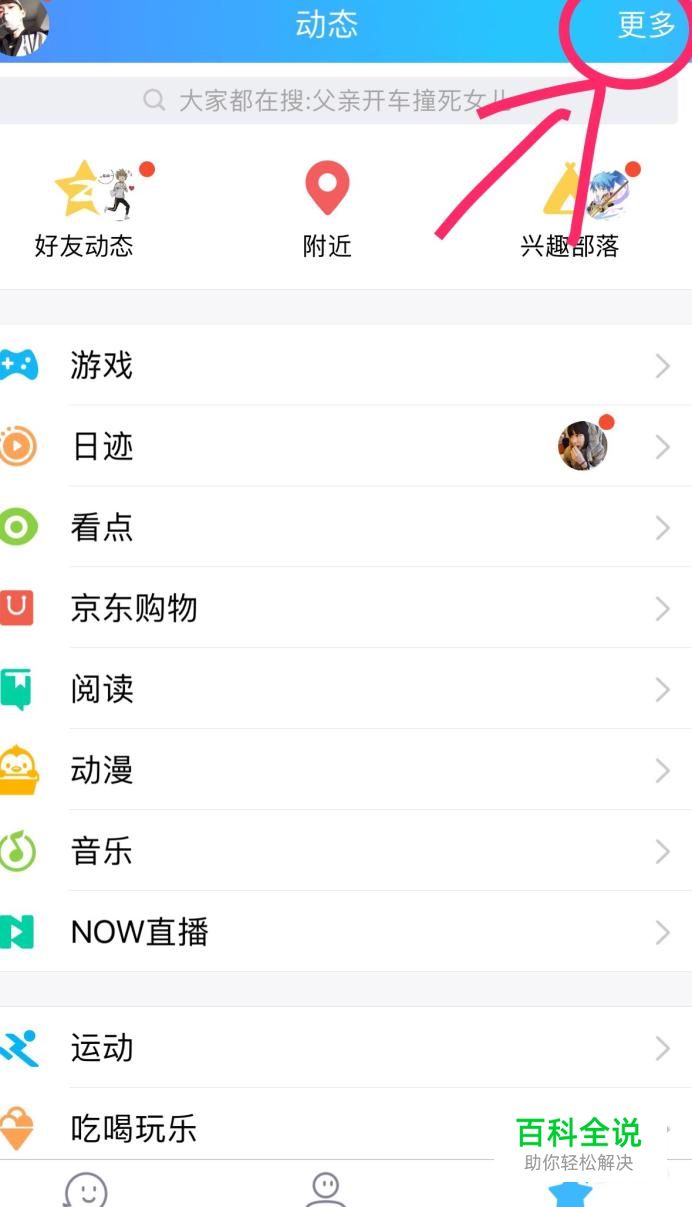Open 好友动态
692x1207 pixels.
(x=84, y=210)
